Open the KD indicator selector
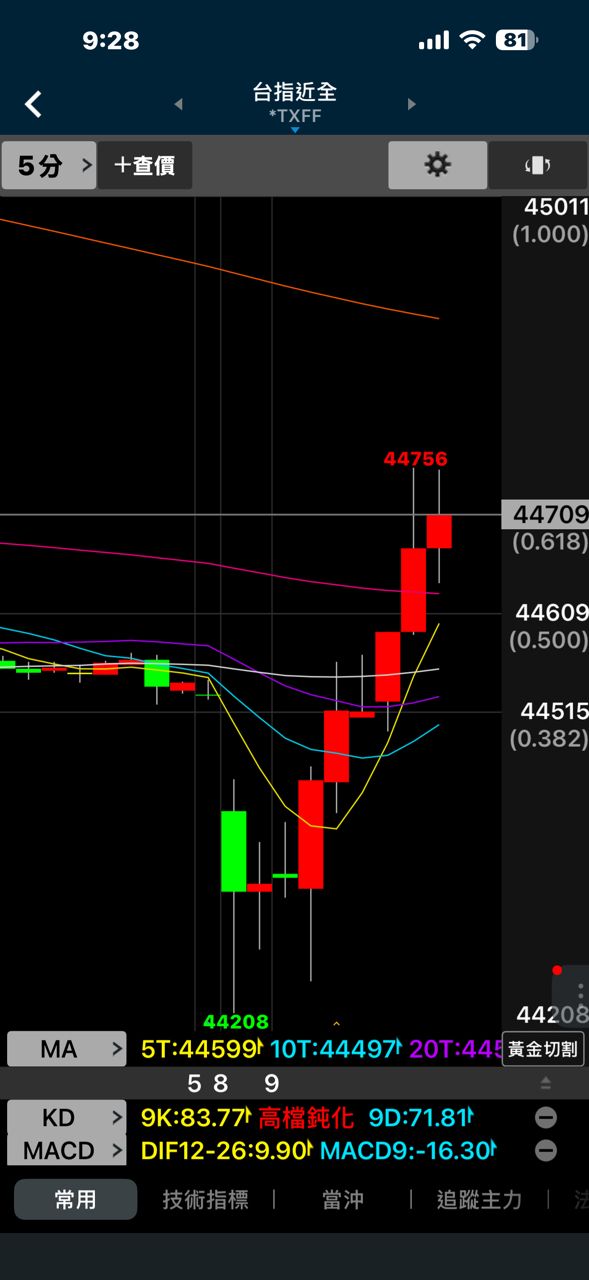Image resolution: width=589 pixels, height=1280 pixels. (67, 1117)
